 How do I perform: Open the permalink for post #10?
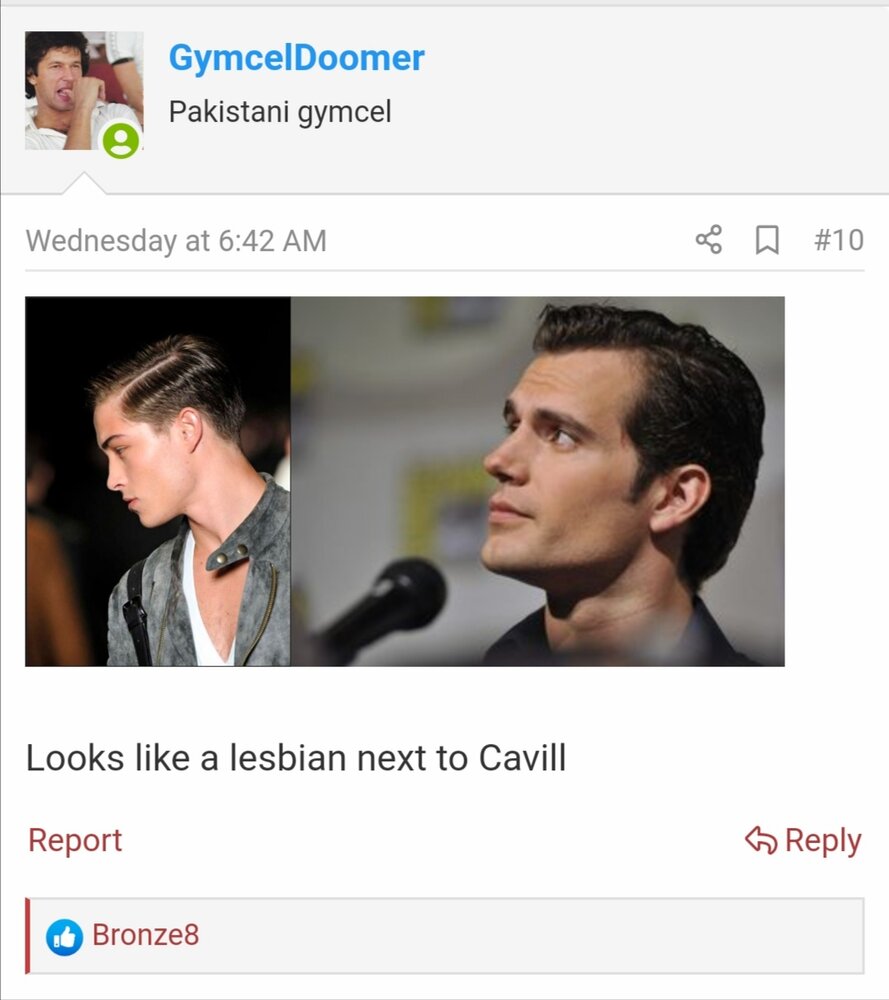(x=838, y=240)
